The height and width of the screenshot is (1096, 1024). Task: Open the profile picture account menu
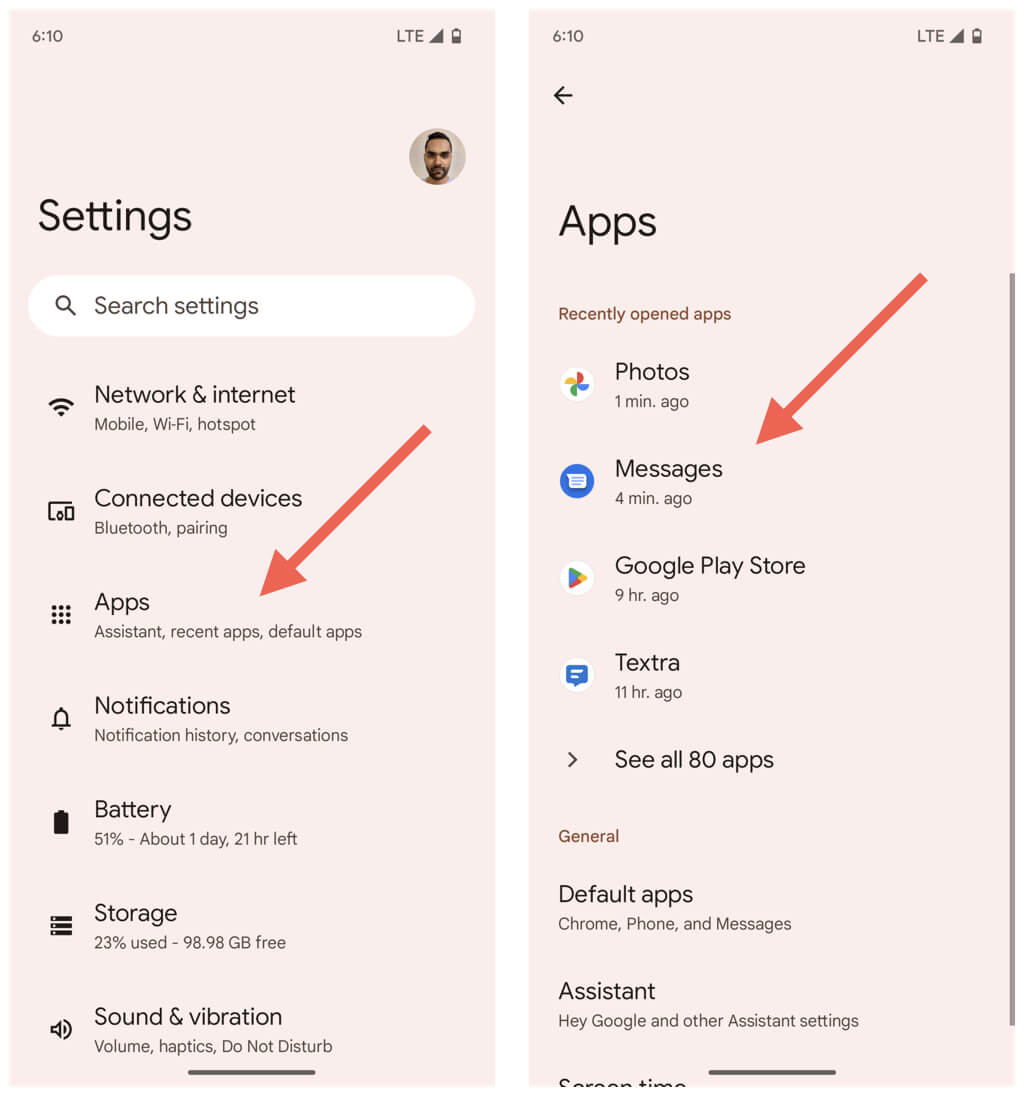(437, 157)
